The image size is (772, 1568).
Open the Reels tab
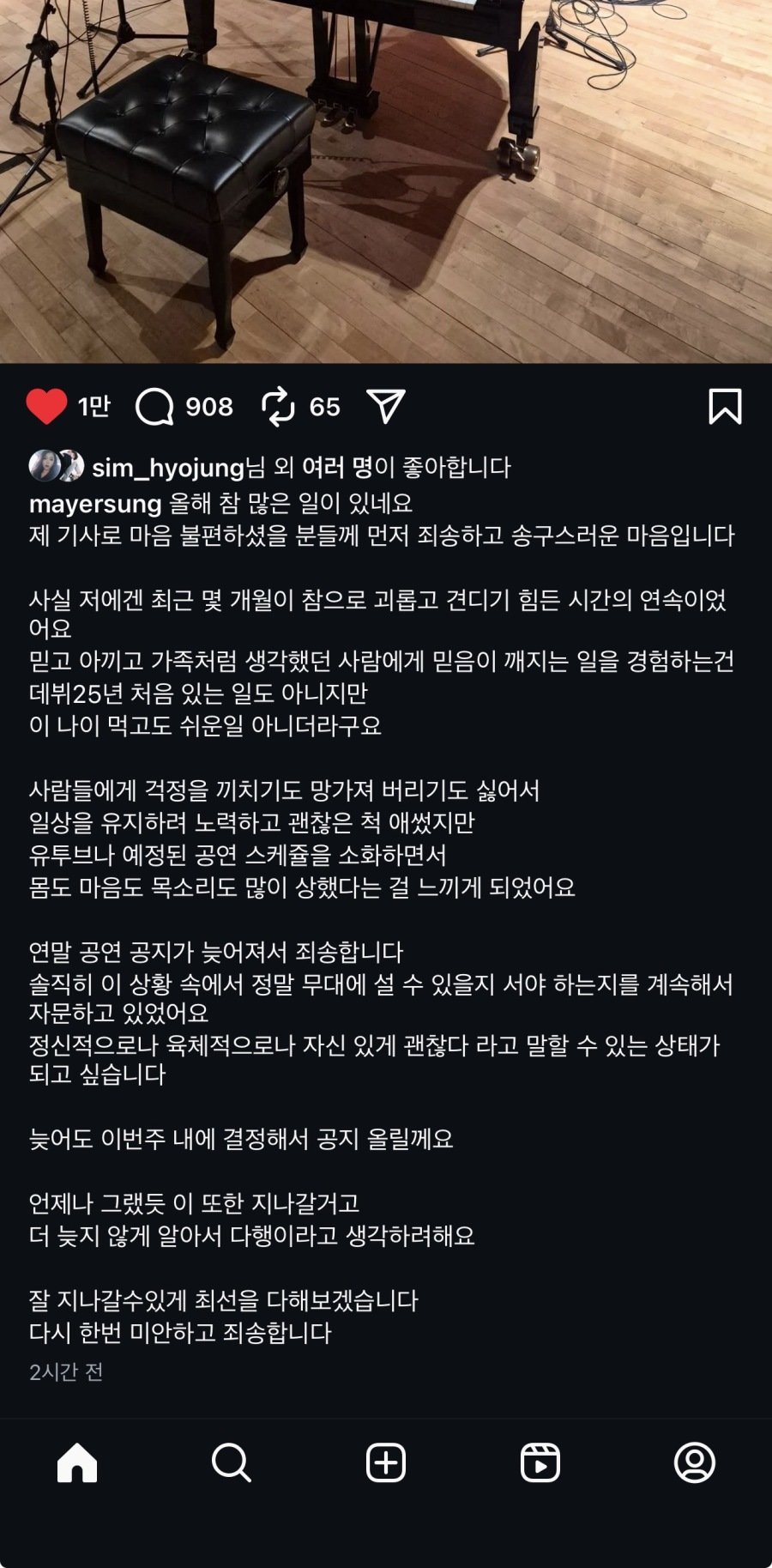(x=540, y=1462)
